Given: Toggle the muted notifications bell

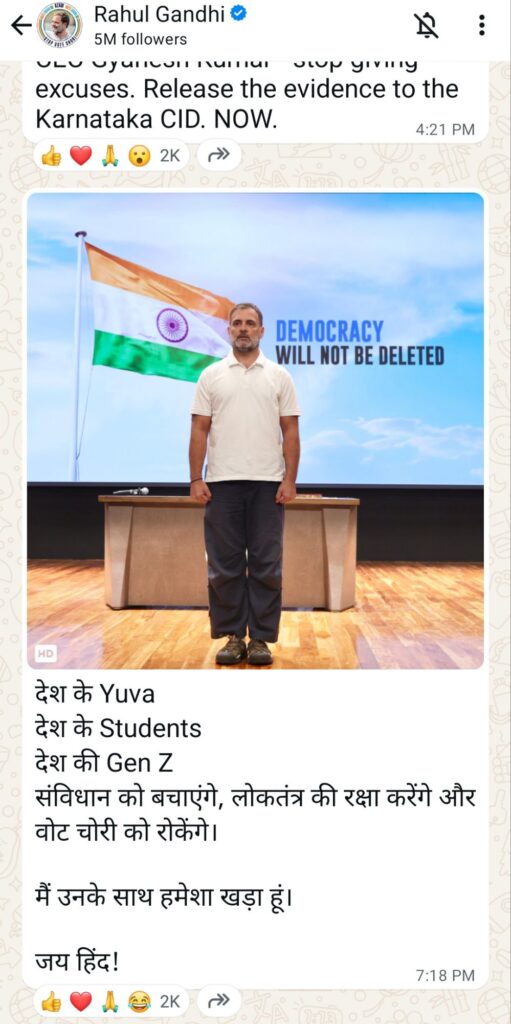Looking at the screenshot, I should [426, 25].
